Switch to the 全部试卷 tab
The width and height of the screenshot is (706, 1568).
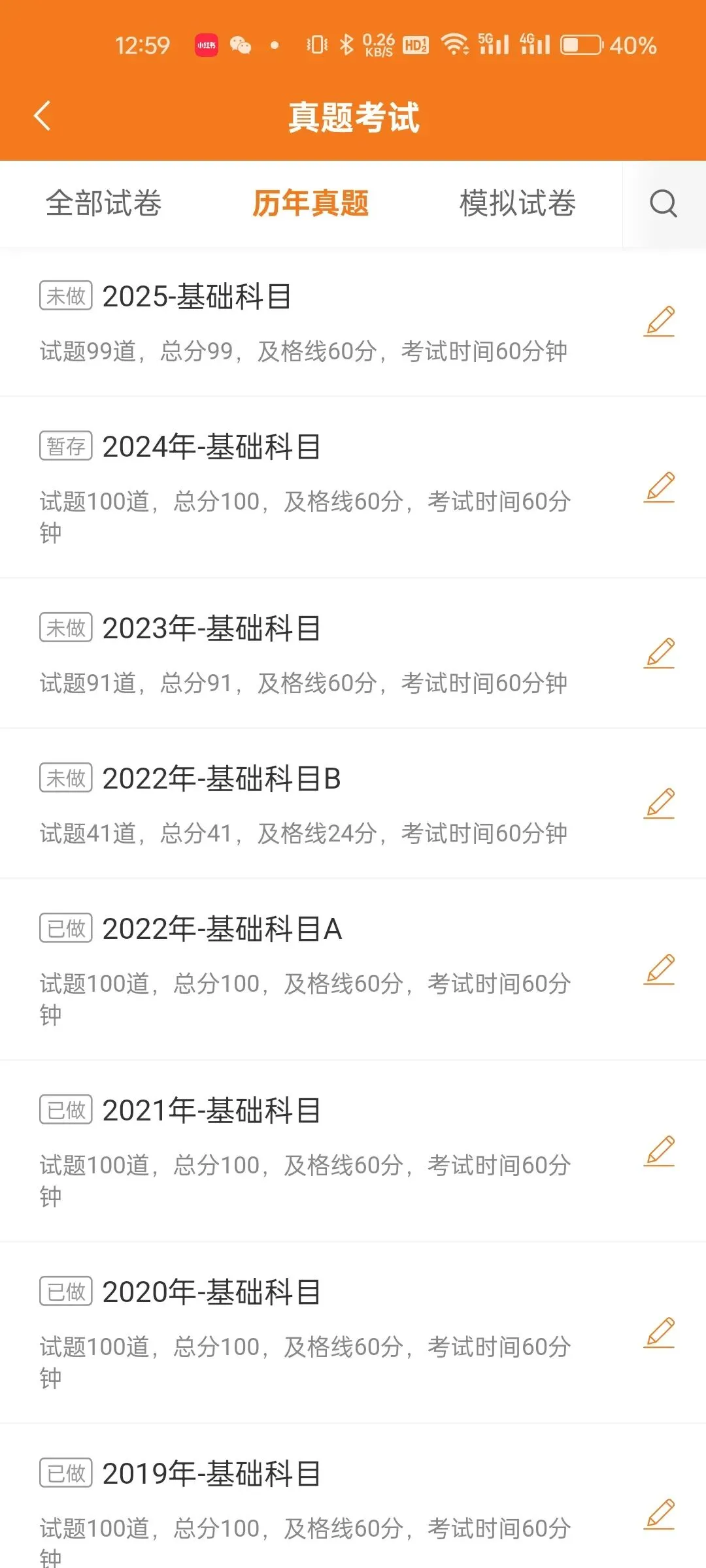coord(103,203)
